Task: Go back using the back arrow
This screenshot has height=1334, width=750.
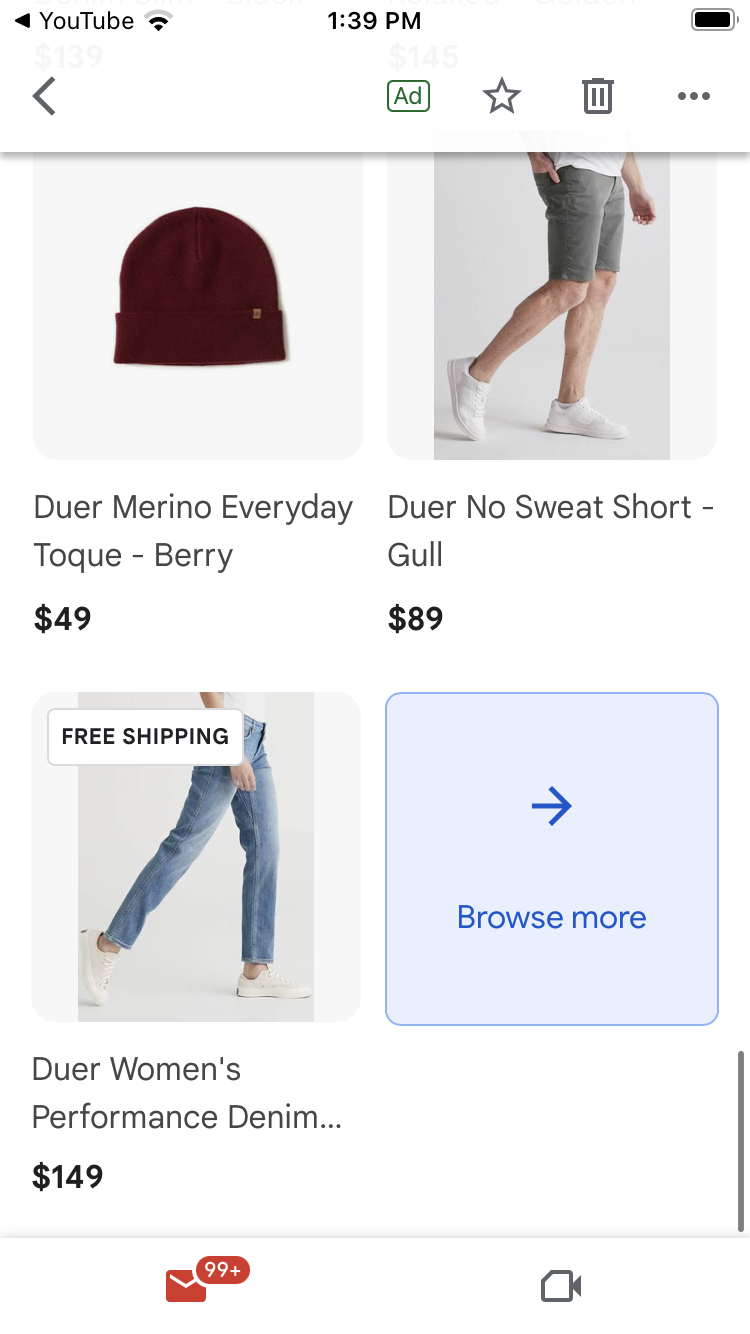Action: tap(44, 97)
